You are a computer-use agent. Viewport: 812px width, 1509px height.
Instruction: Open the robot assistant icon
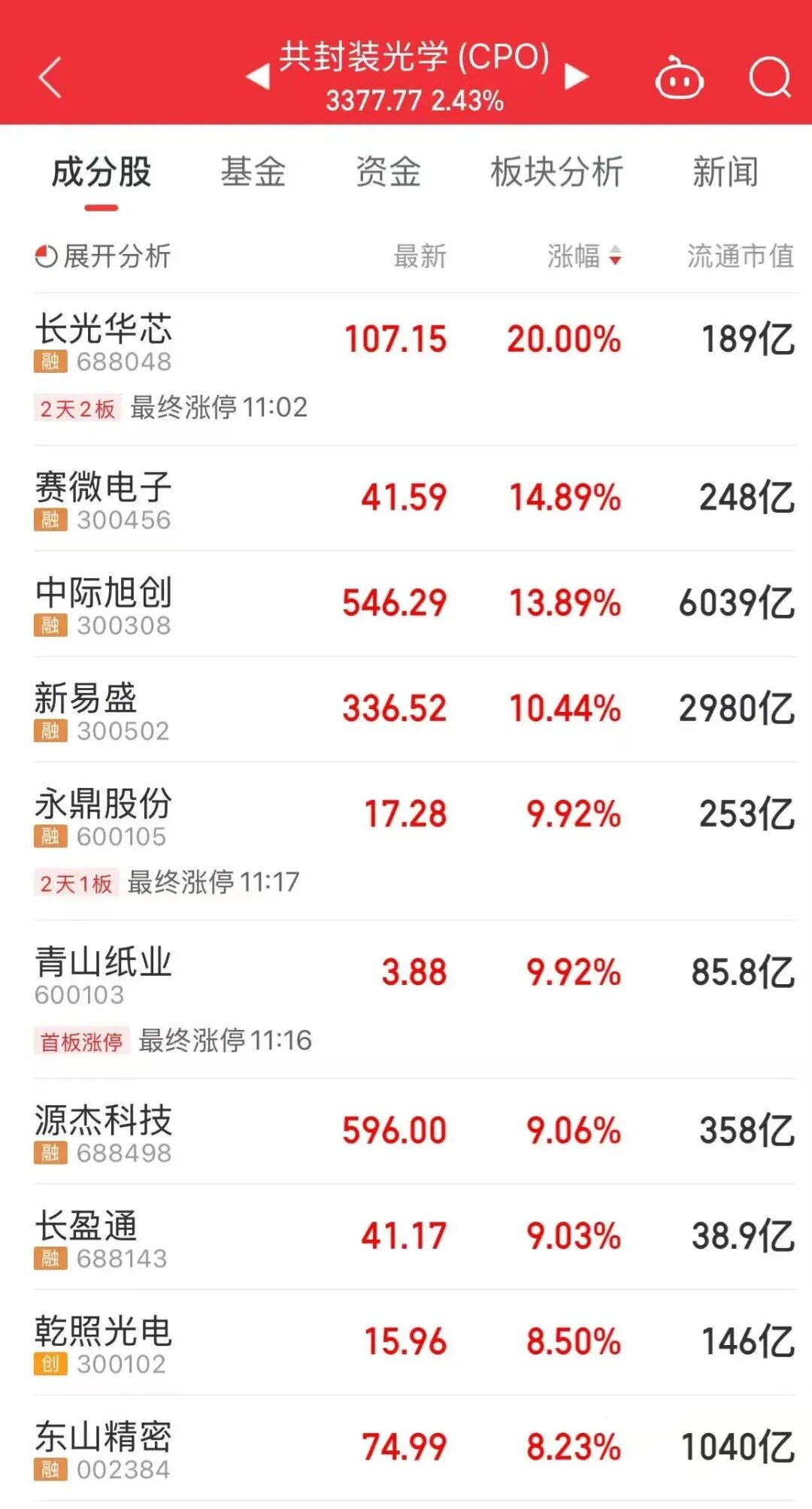tap(679, 78)
